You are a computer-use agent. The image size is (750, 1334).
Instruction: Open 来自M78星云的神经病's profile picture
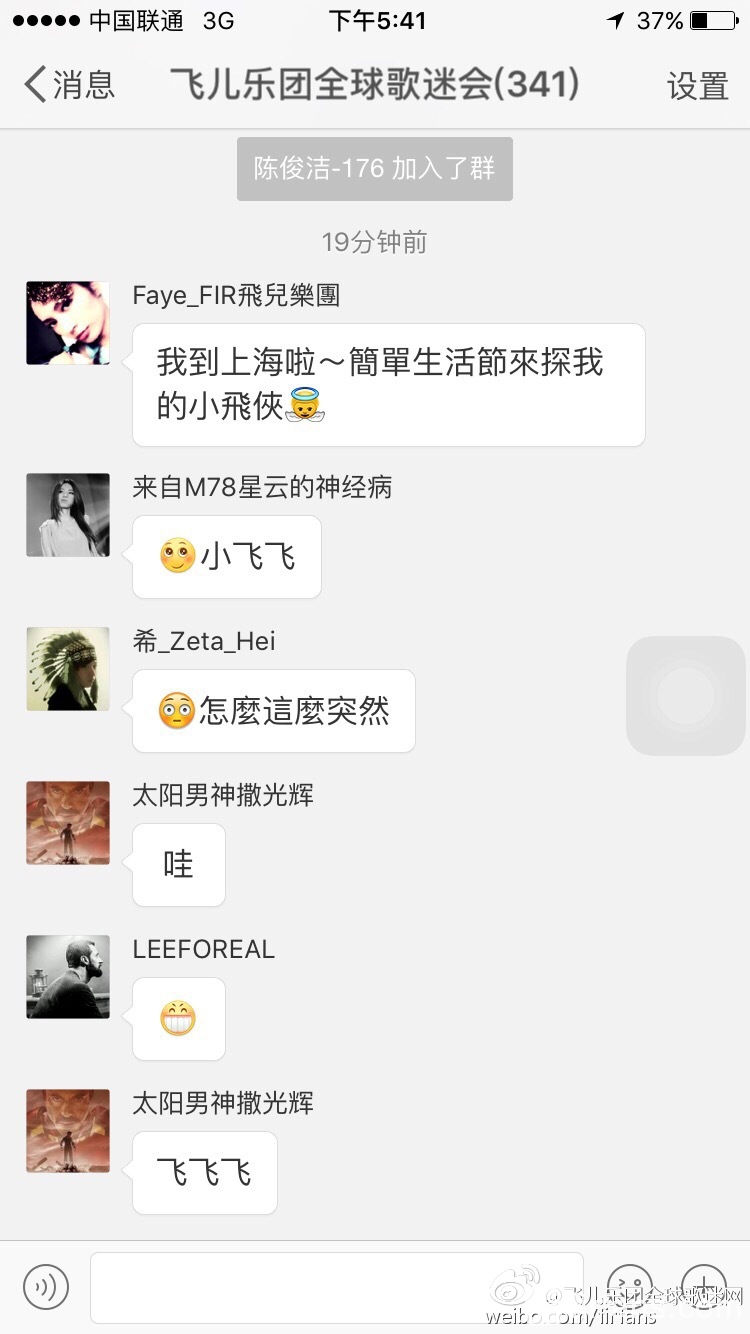click(68, 515)
